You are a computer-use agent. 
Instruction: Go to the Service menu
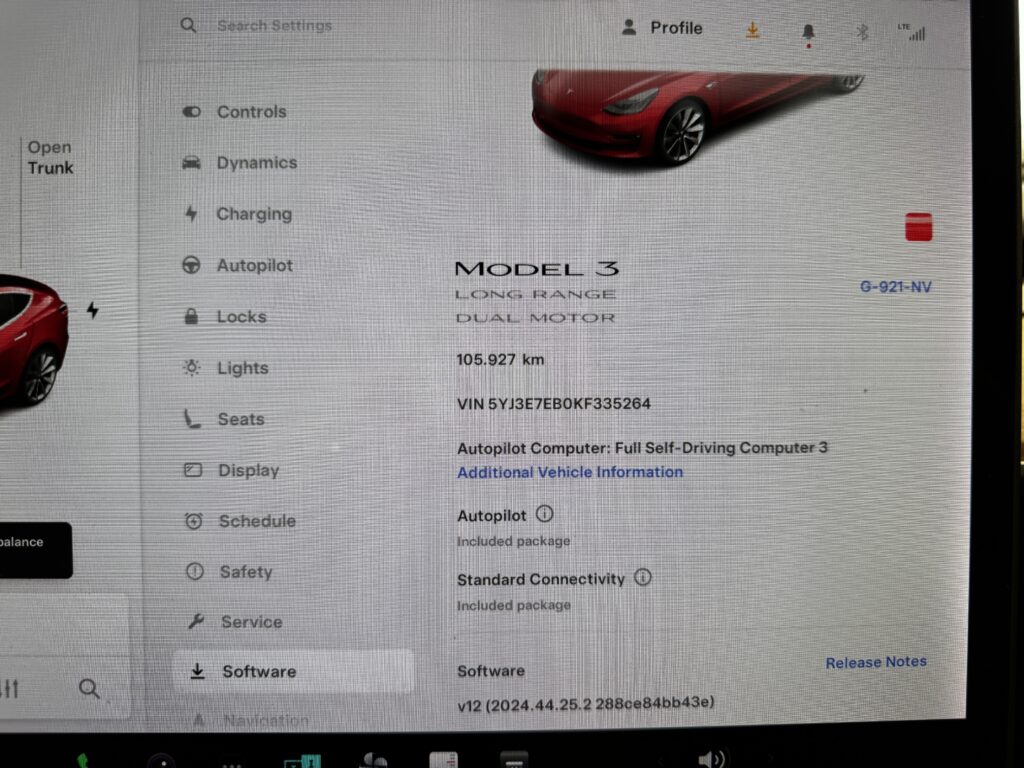click(250, 622)
